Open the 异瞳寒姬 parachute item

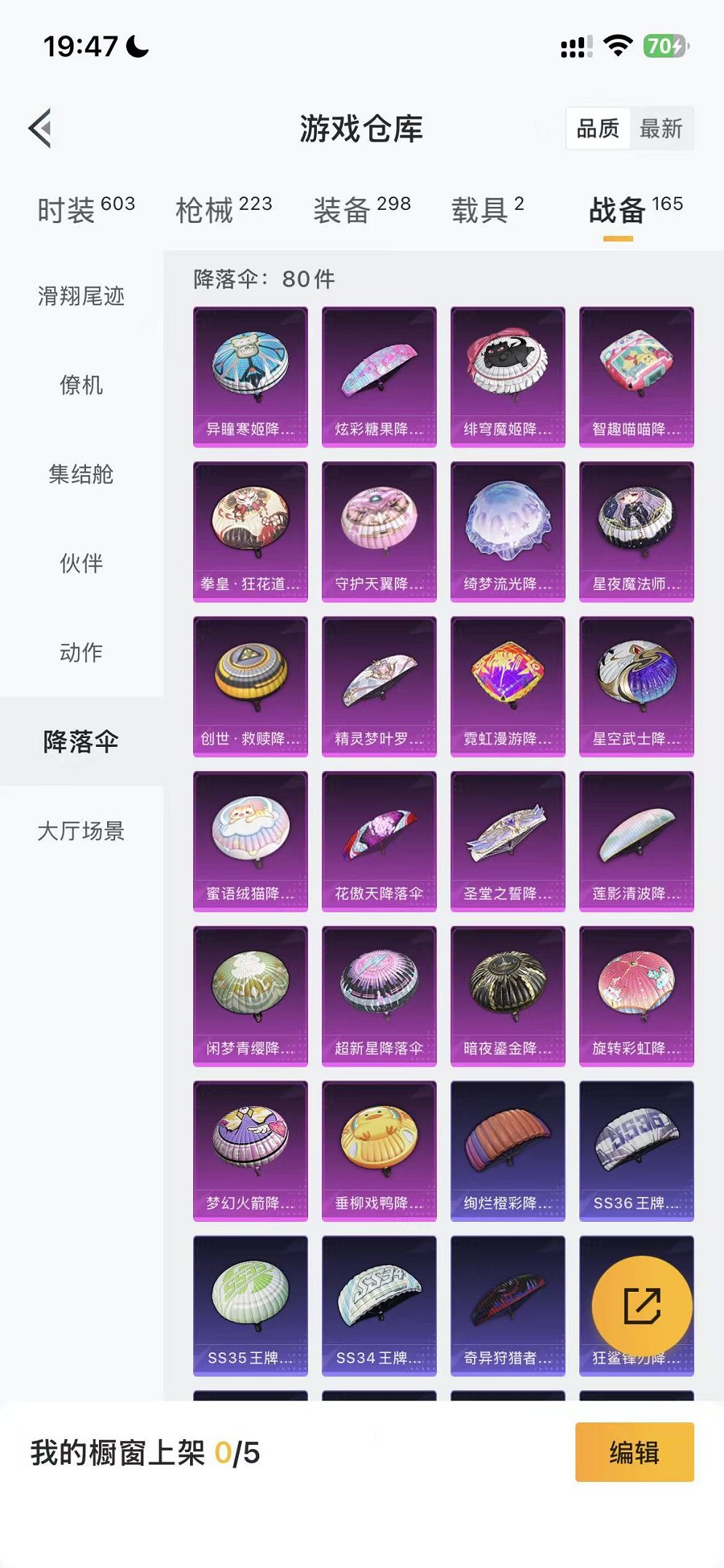[251, 376]
